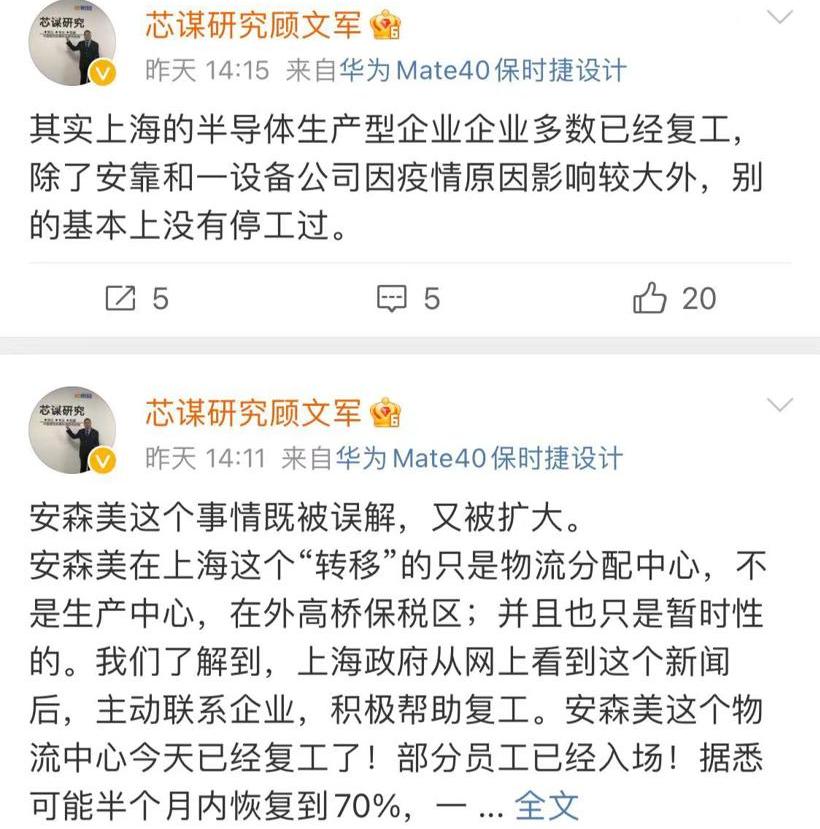Tap 华为 Mate40 保时捷设计 source on 14:15 post
This screenshot has height=829, width=820.
(482, 70)
